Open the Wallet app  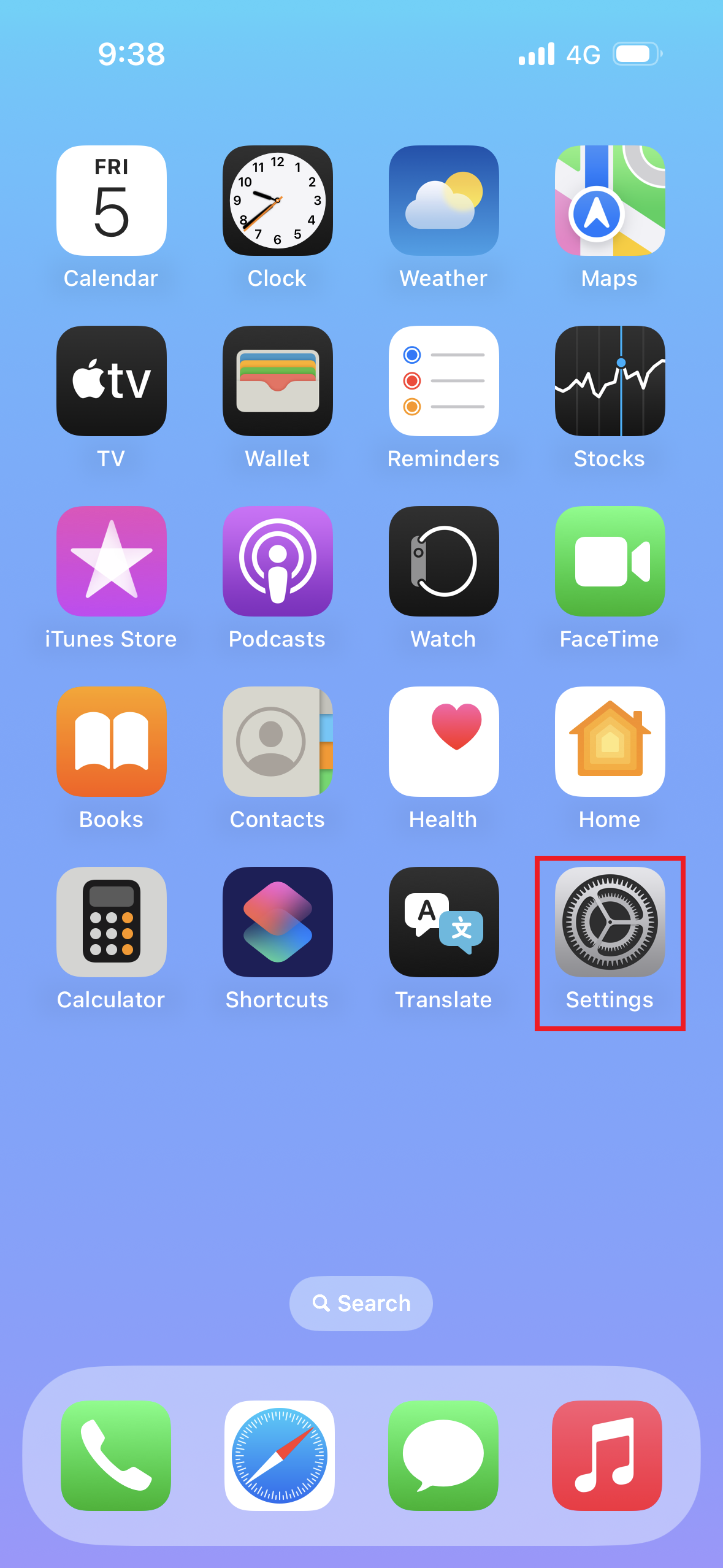click(x=277, y=381)
